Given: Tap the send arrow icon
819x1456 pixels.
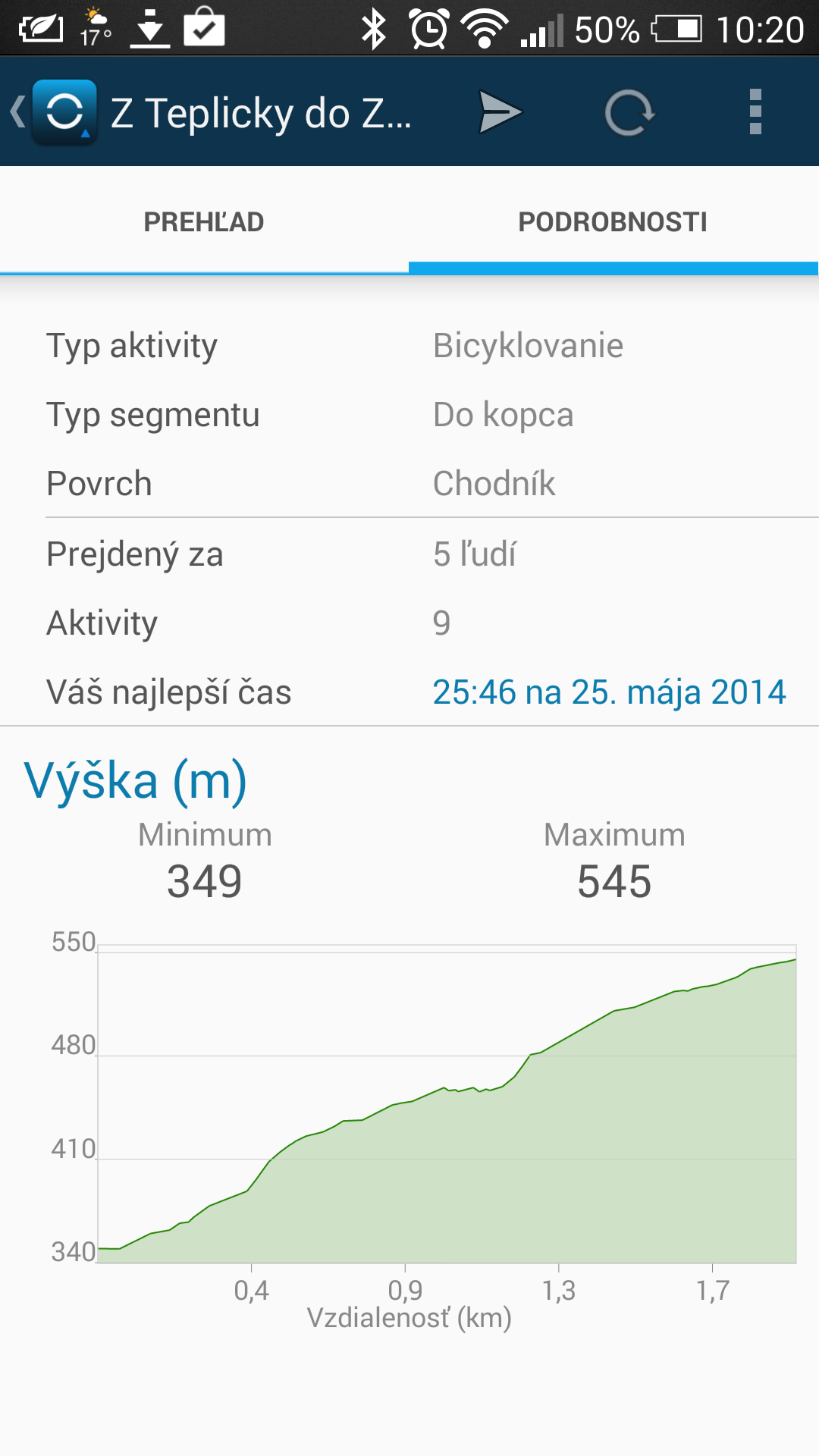Looking at the screenshot, I should tap(500, 112).
